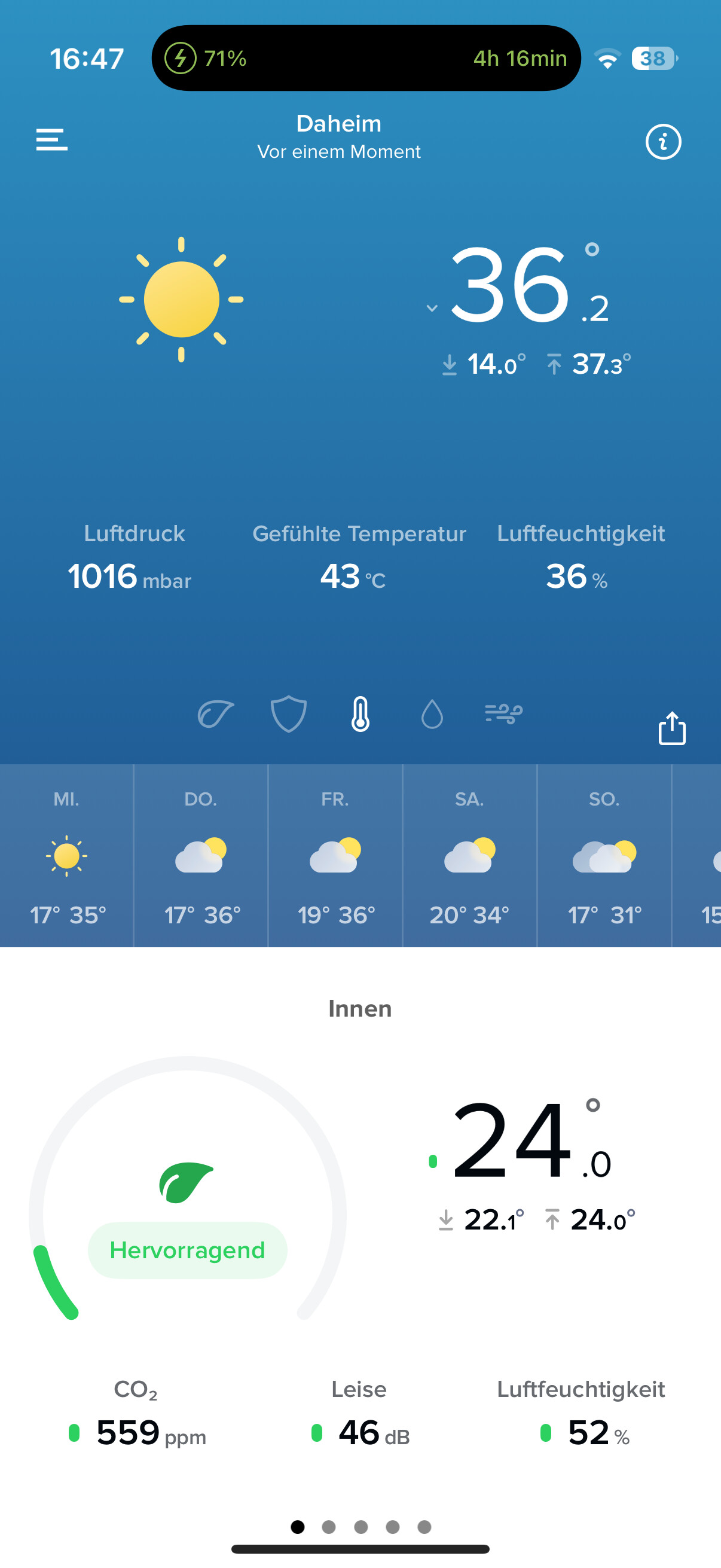
Task: Switch to the rain droplet view
Action: coord(432,713)
